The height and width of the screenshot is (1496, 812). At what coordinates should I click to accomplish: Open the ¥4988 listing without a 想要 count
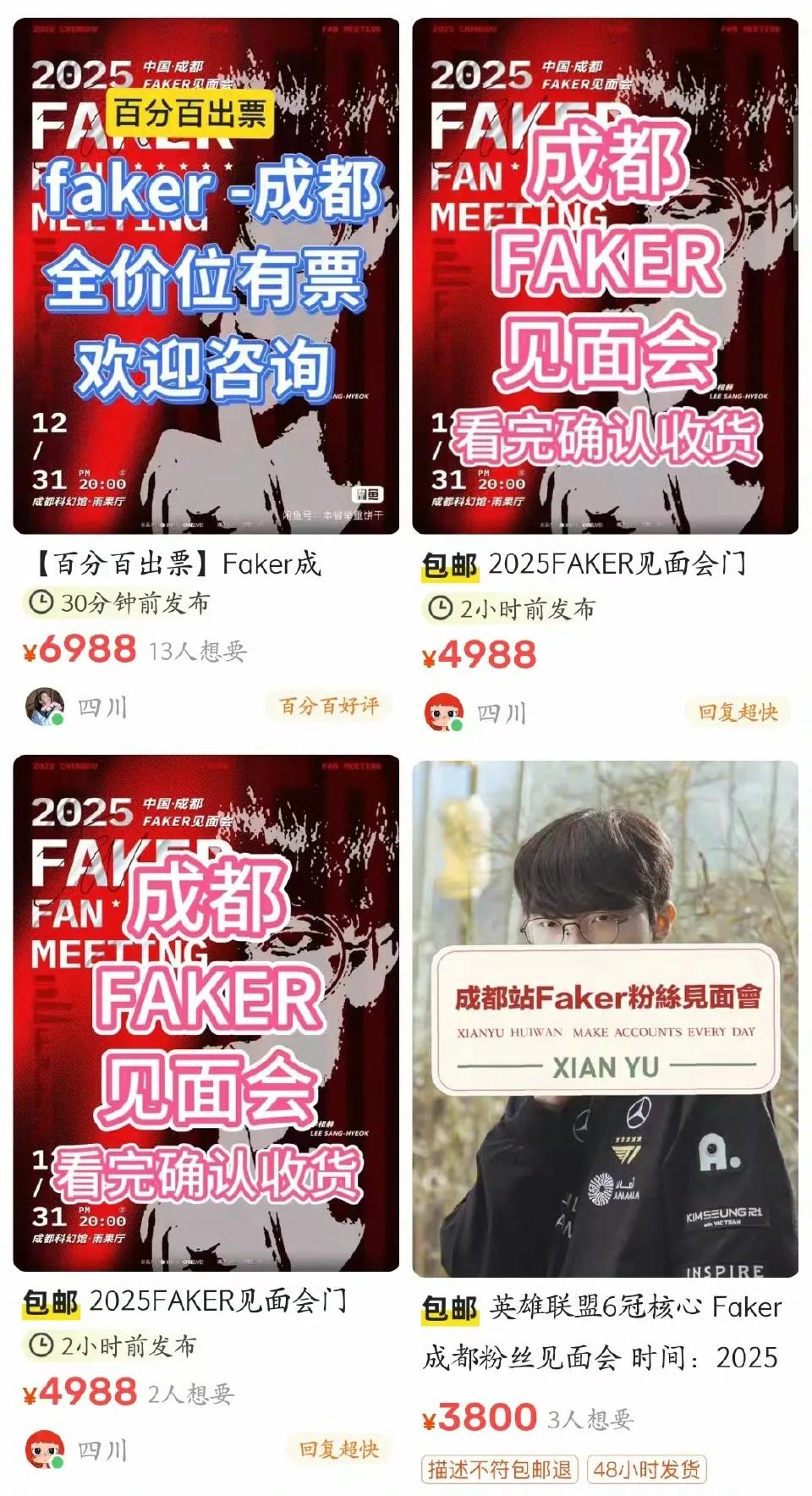pos(605,277)
